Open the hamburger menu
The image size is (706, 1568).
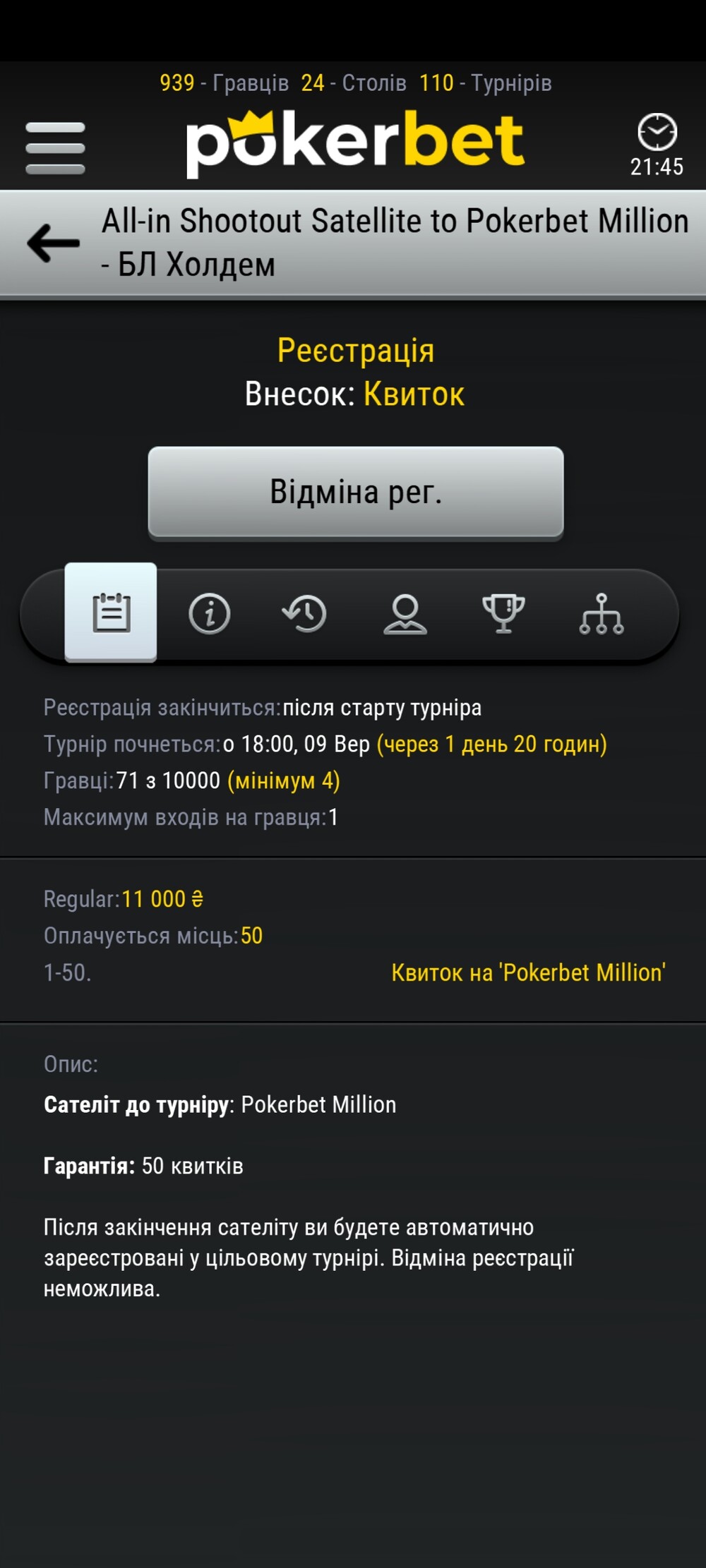point(55,147)
